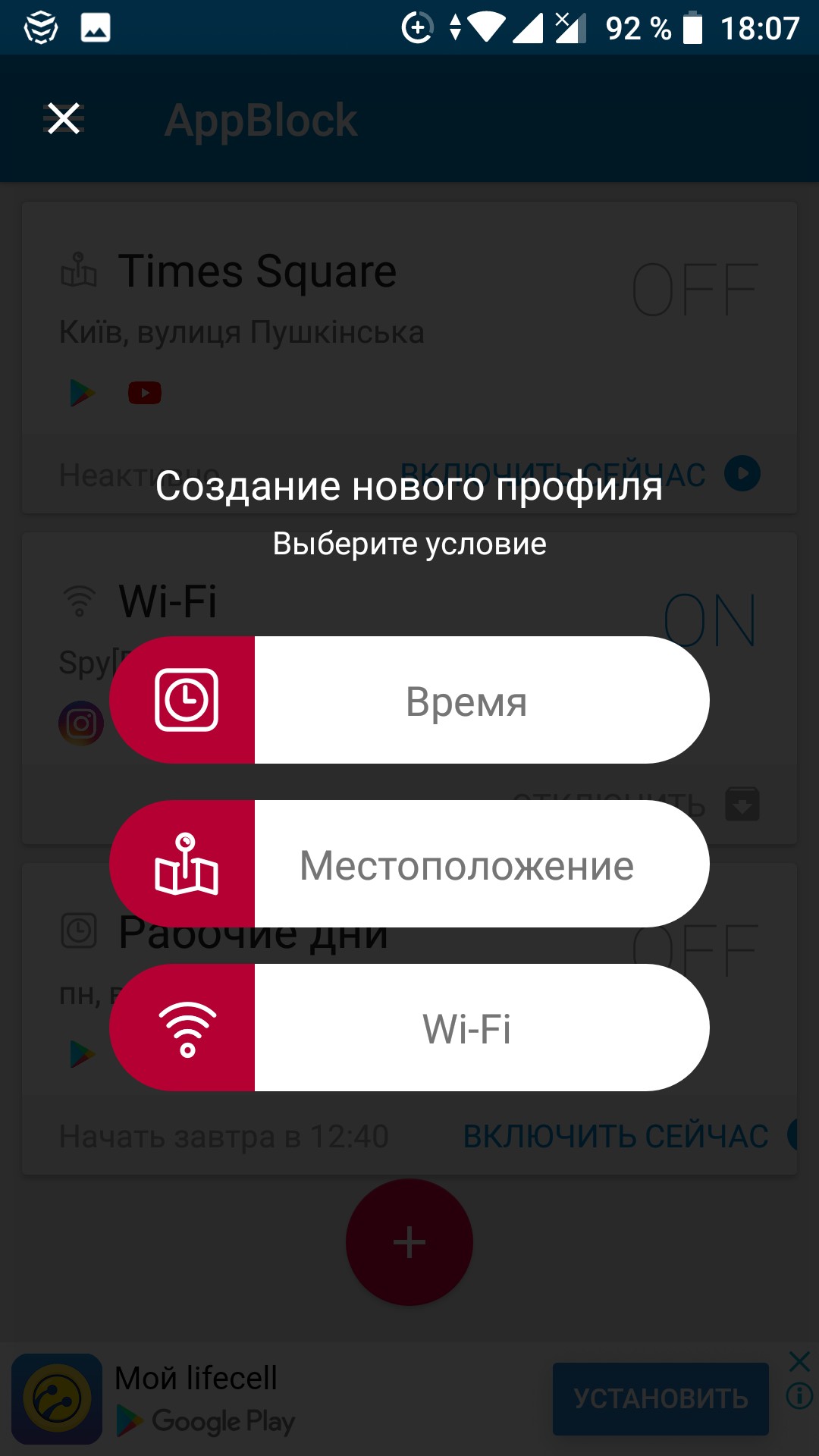The image size is (819, 1456).
Task: Dismiss the Мой lifecell ad banner
Action: pyautogui.click(x=799, y=1362)
